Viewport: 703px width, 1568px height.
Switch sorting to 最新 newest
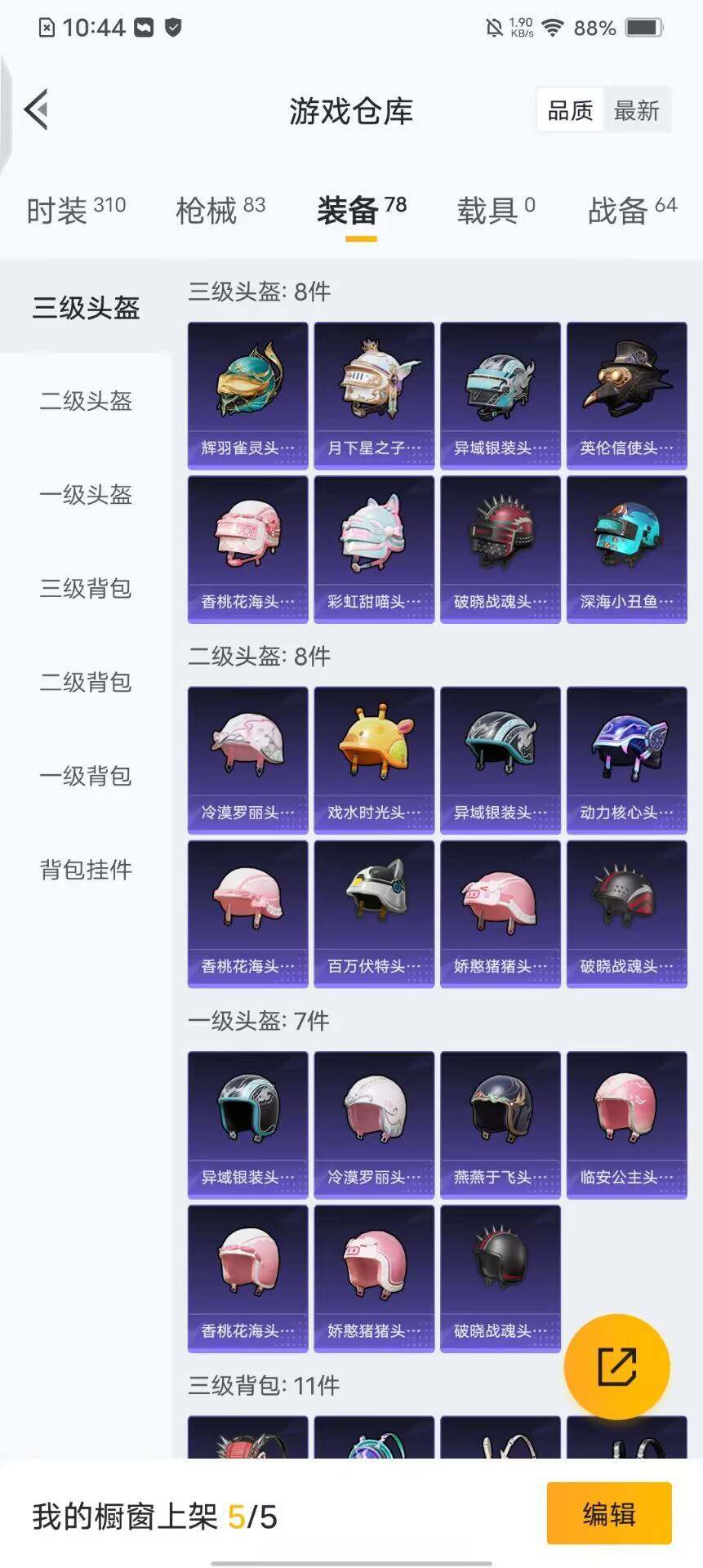(638, 111)
